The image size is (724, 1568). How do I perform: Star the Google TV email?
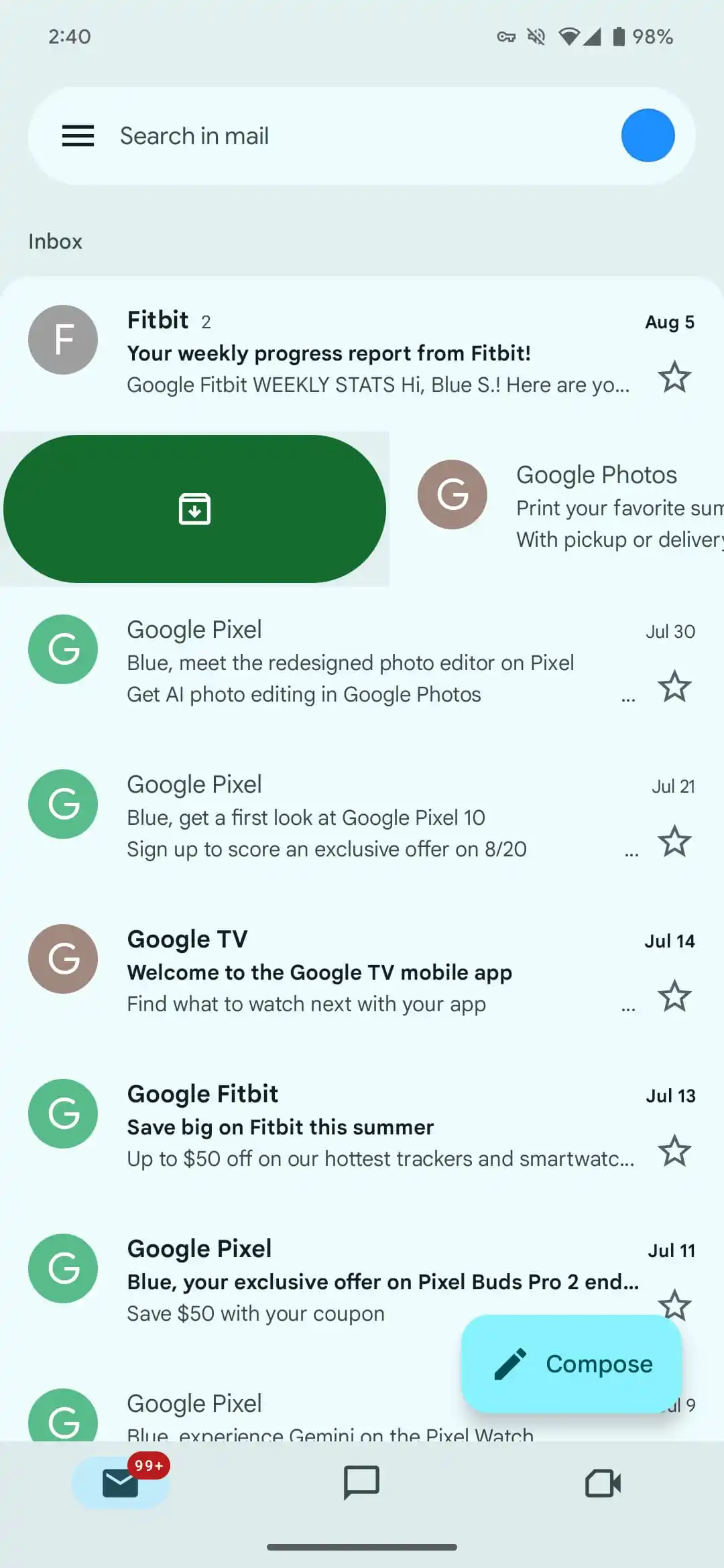[x=674, y=996]
